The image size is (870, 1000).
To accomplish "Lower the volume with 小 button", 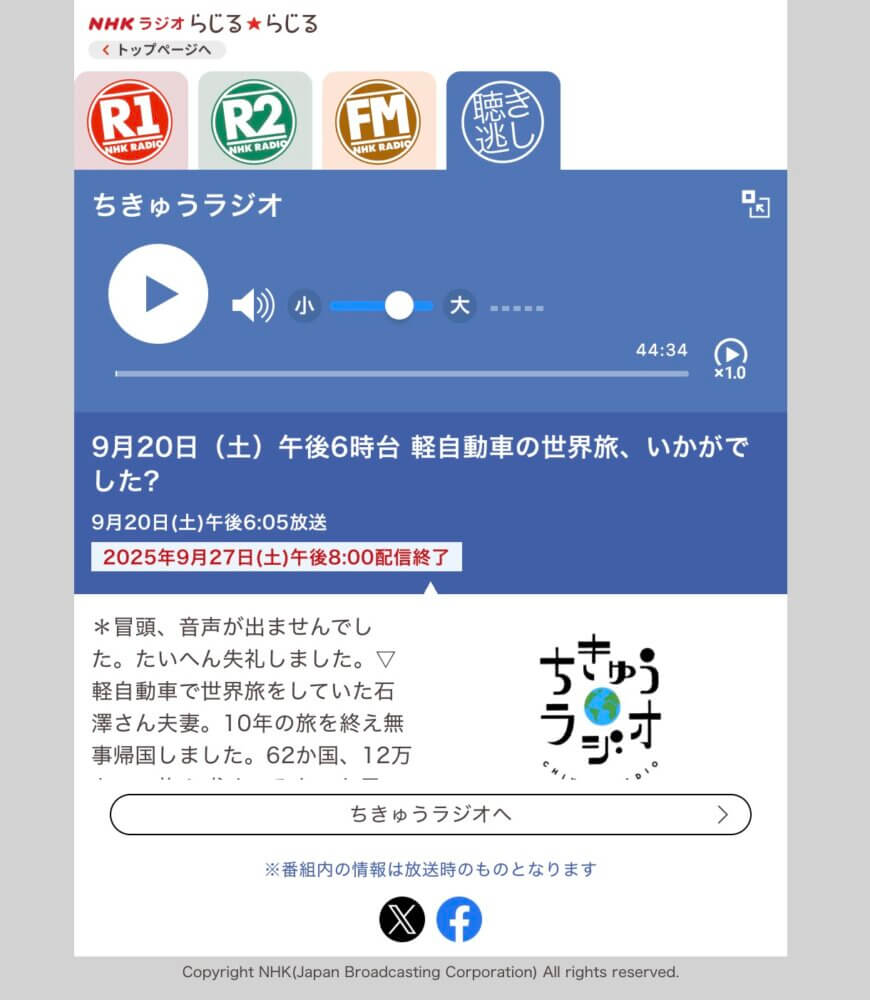I will pos(305,306).
